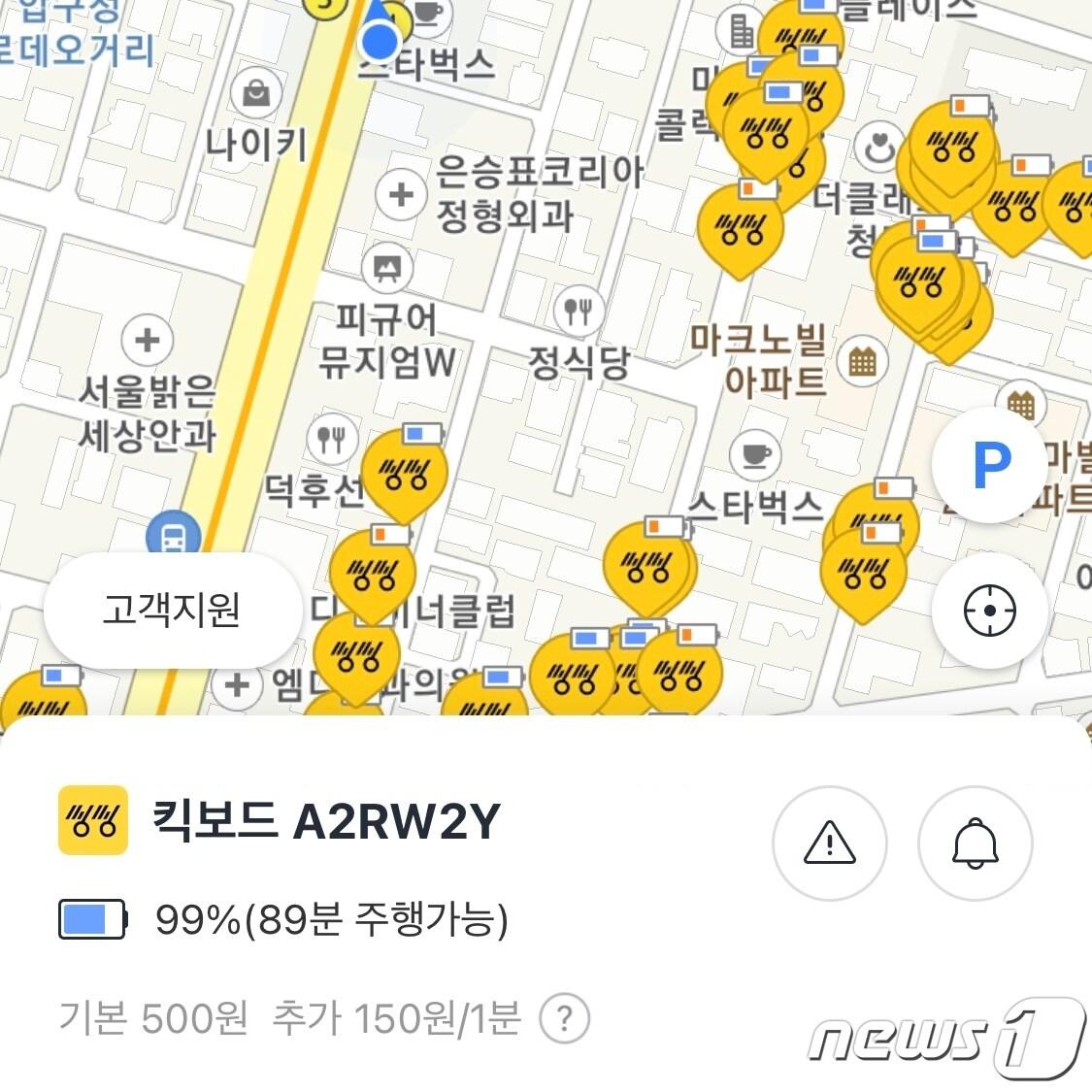Center map on my current location
The height and width of the screenshot is (1092, 1092).
pyautogui.click(x=990, y=611)
